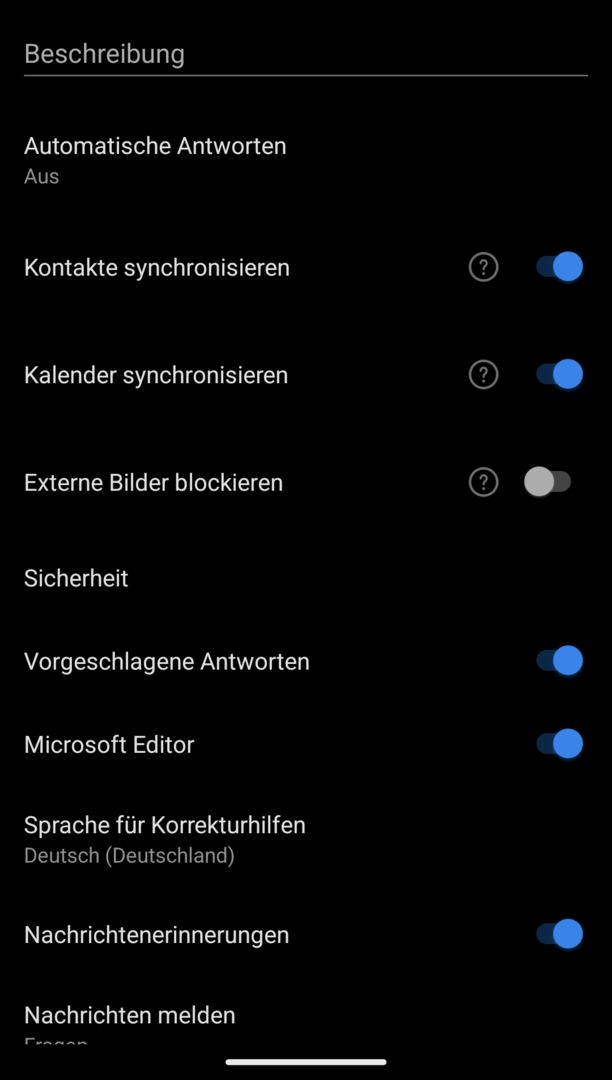This screenshot has width=612, height=1080.
Task: Open help icon for Kalender synchronisieren
Action: pyautogui.click(x=483, y=374)
